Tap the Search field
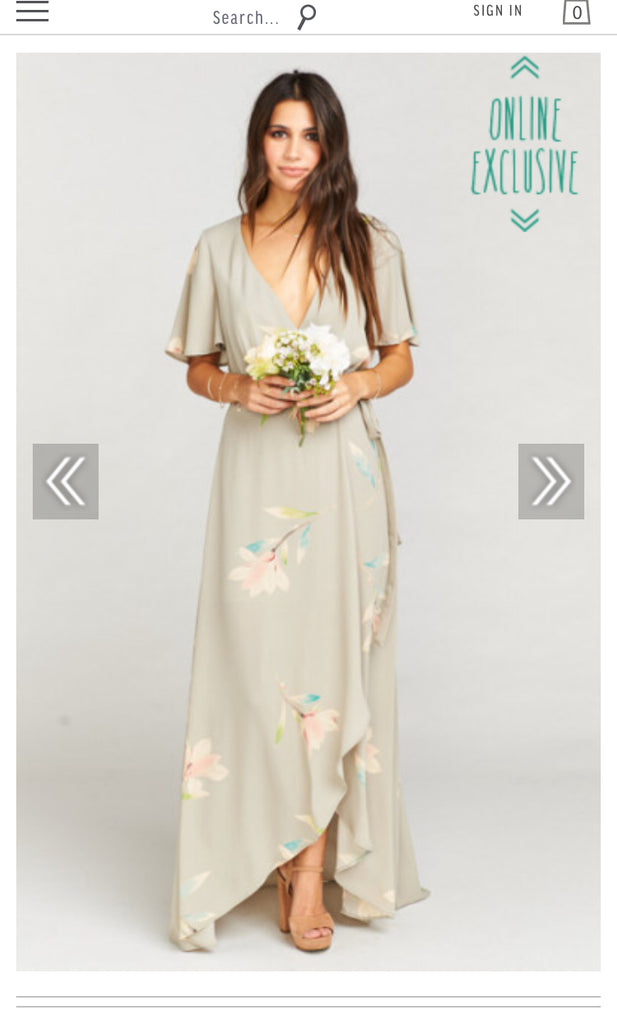This screenshot has height=1024, width=617. point(246,17)
